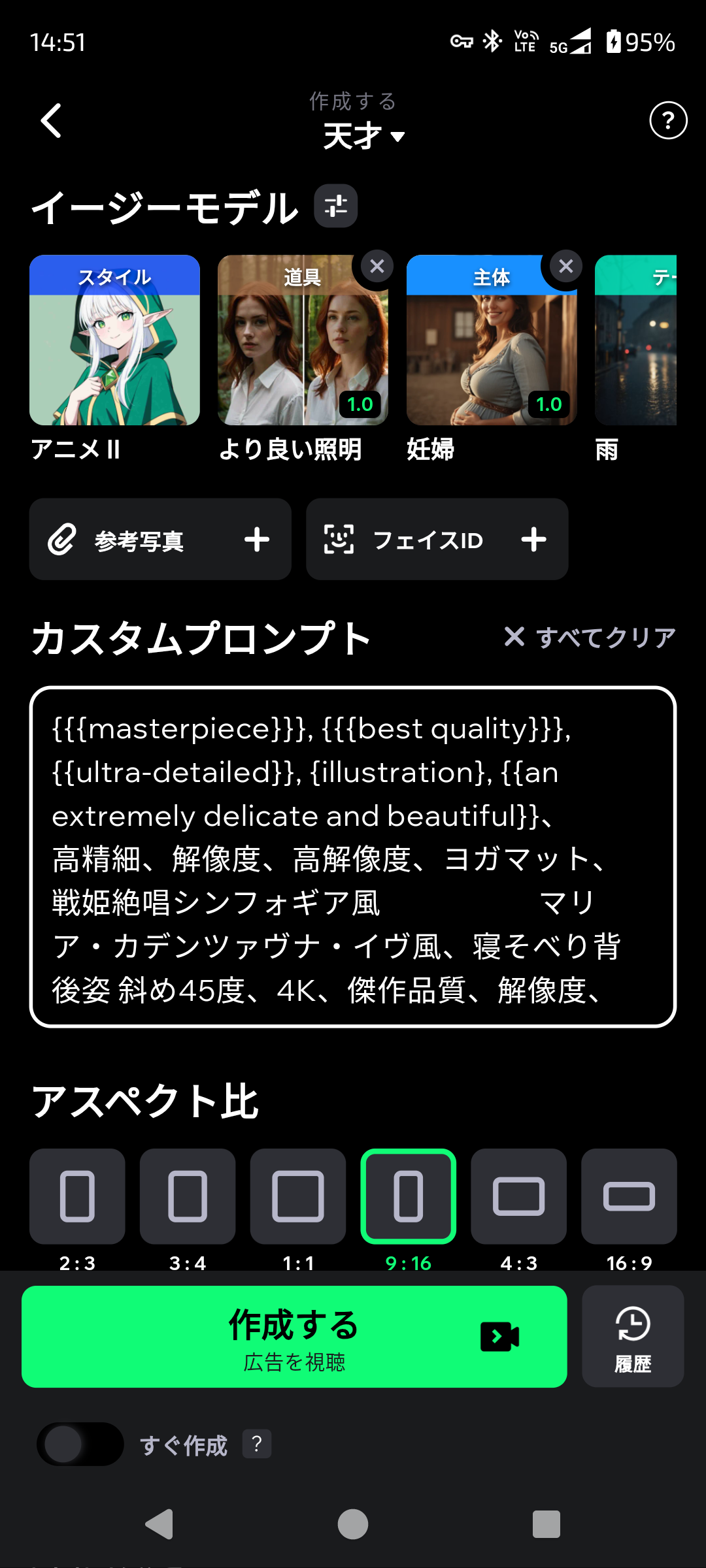Remove the より良い照明 tool tile

[x=377, y=266]
